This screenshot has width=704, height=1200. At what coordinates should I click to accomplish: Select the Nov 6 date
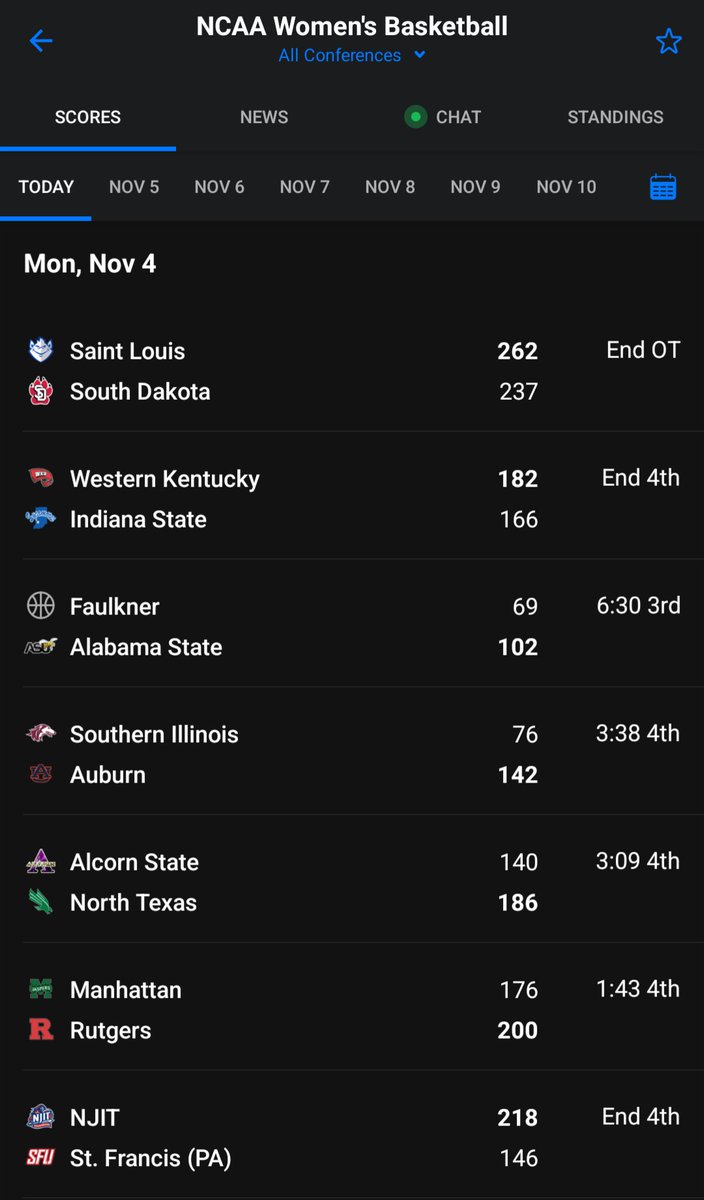click(219, 187)
